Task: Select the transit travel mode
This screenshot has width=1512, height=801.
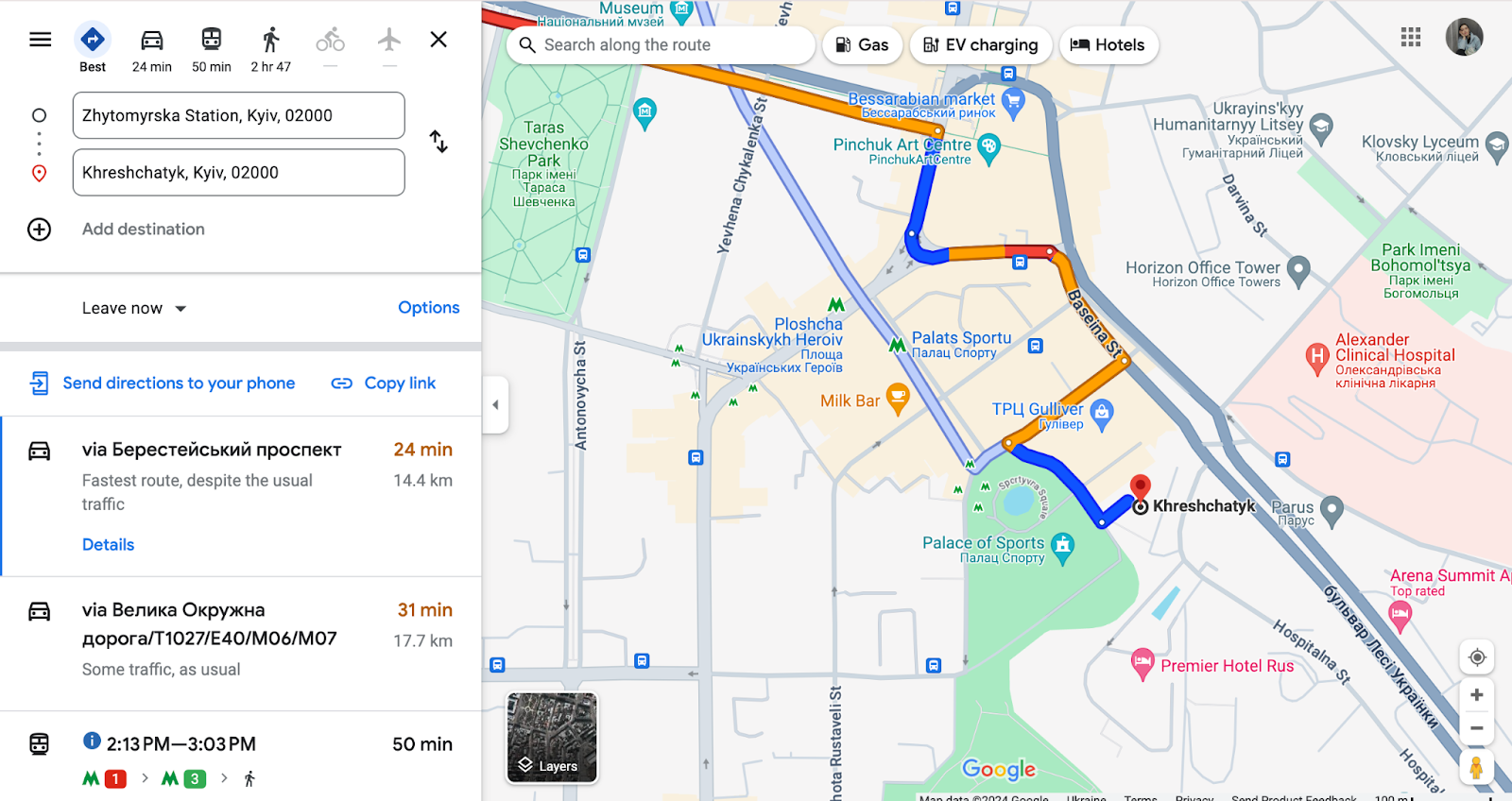Action: point(211,49)
